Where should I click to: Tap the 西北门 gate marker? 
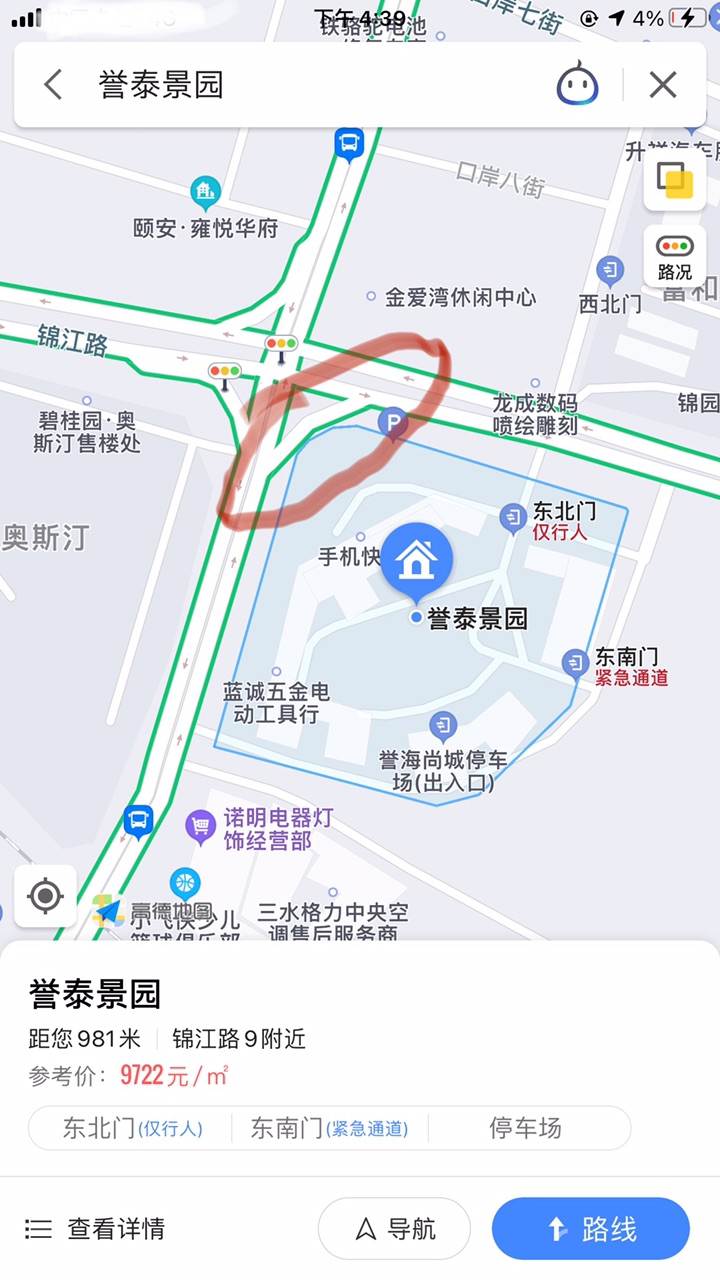pyautogui.click(x=610, y=270)
